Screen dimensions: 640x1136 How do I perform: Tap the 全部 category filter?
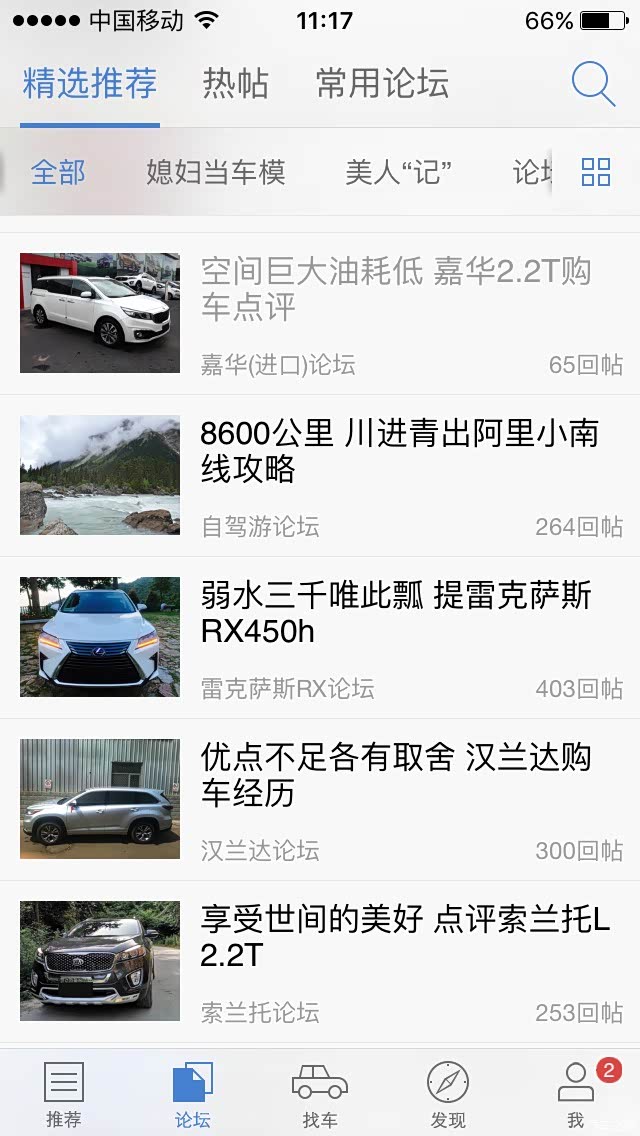[x=58, y=172]
